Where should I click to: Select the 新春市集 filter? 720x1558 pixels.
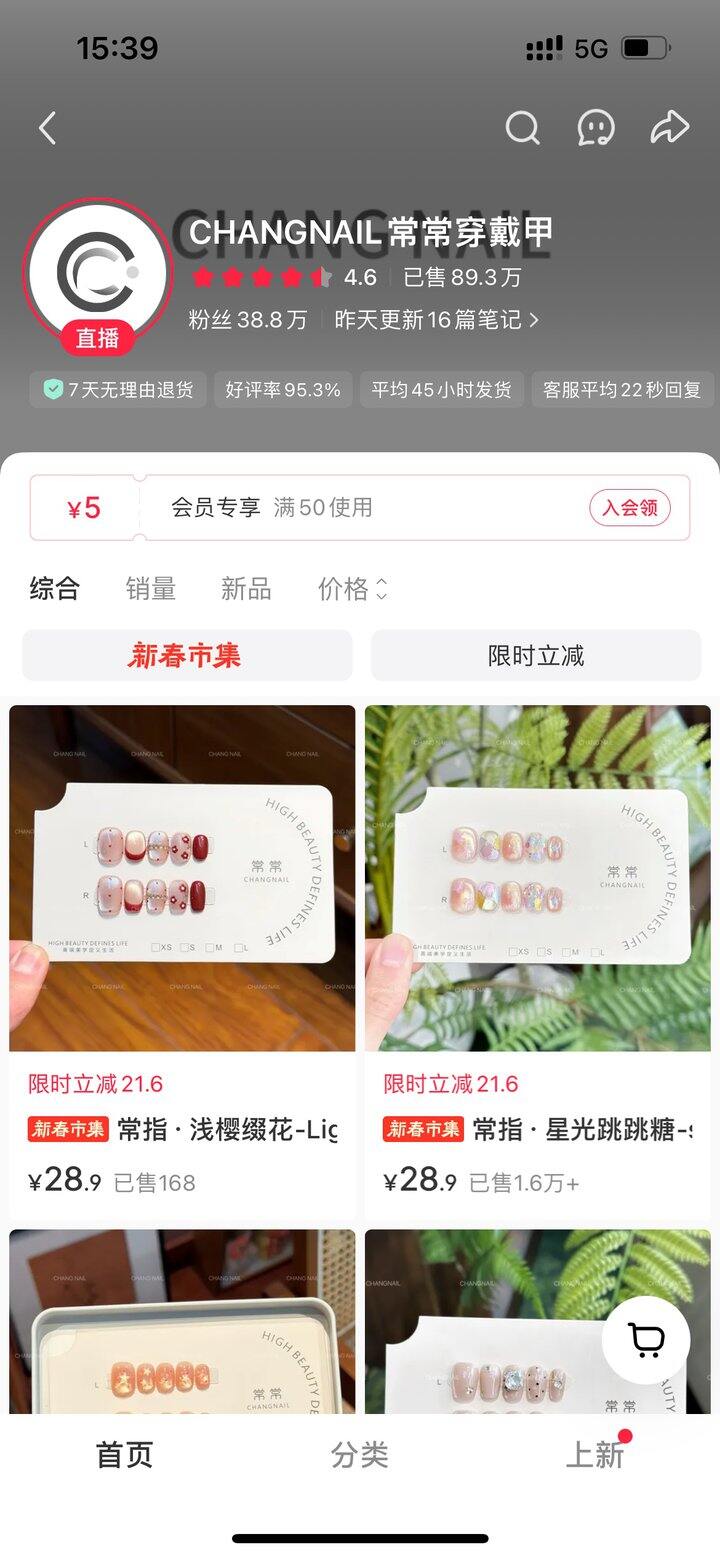coord(187,656)
